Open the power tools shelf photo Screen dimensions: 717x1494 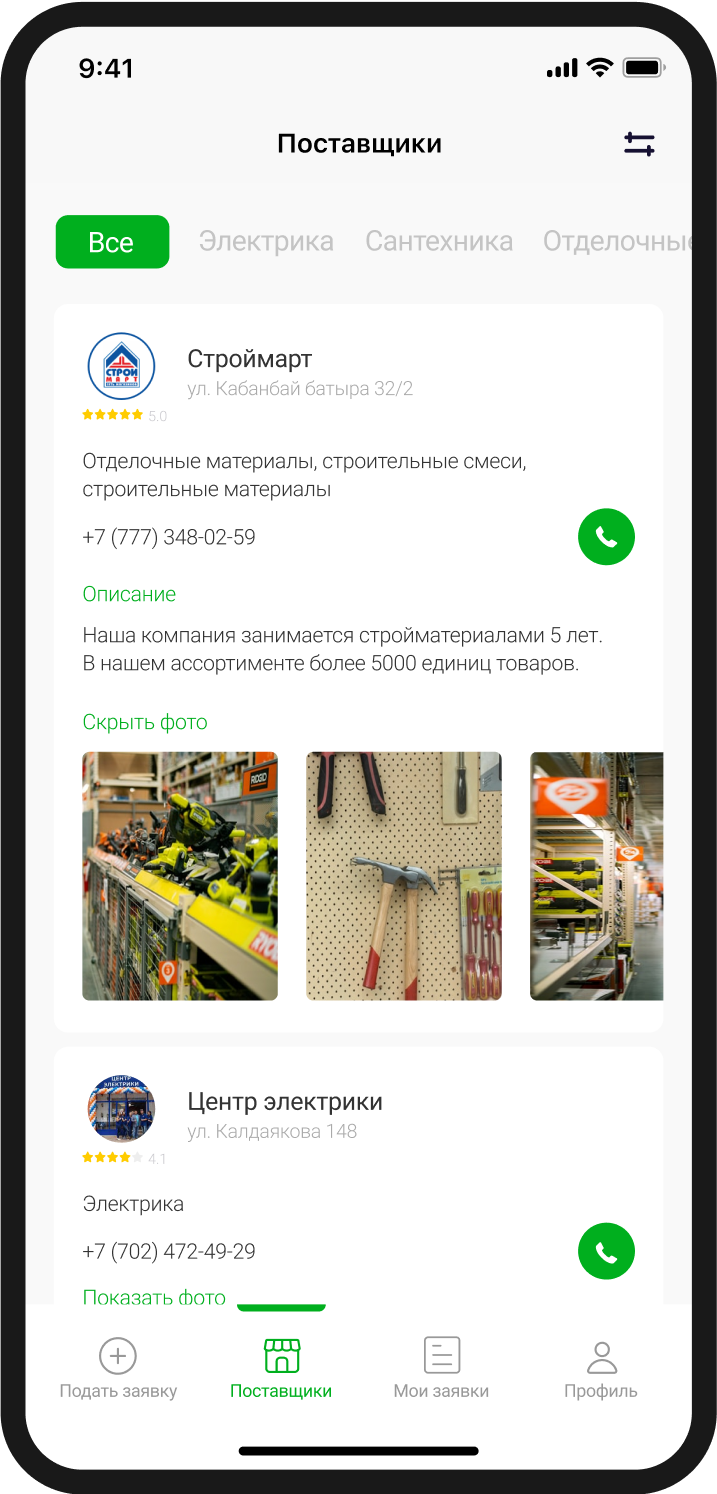click(180, 876)
